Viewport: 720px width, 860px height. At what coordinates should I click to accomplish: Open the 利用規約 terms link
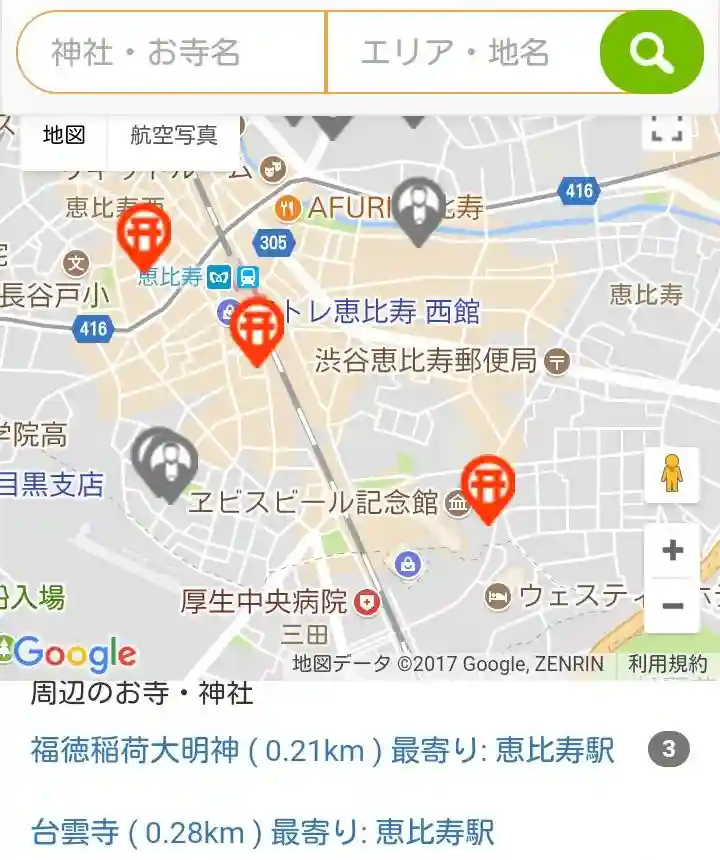point(667,663)
